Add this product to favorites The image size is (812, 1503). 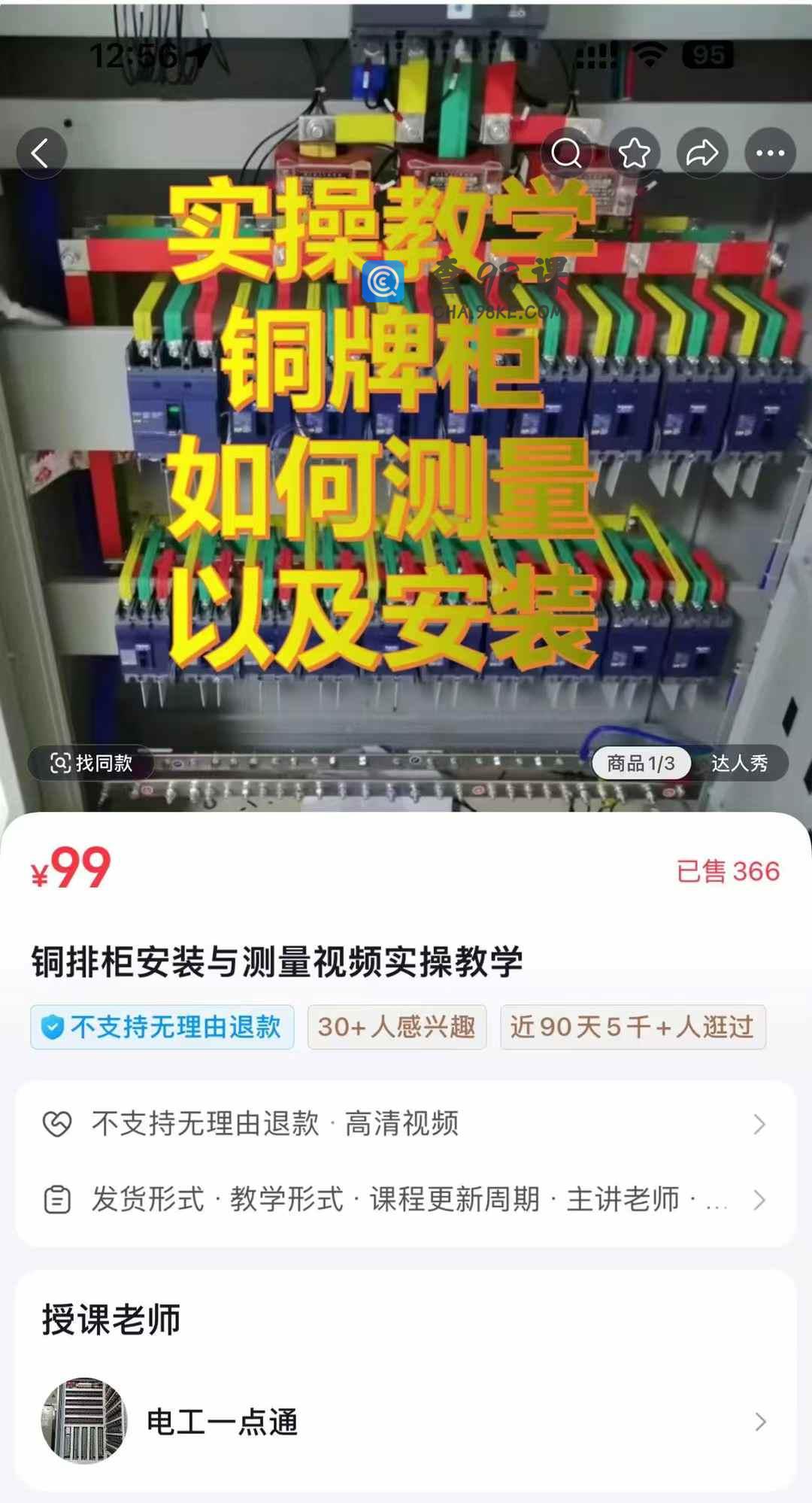[x=634, y=153]
